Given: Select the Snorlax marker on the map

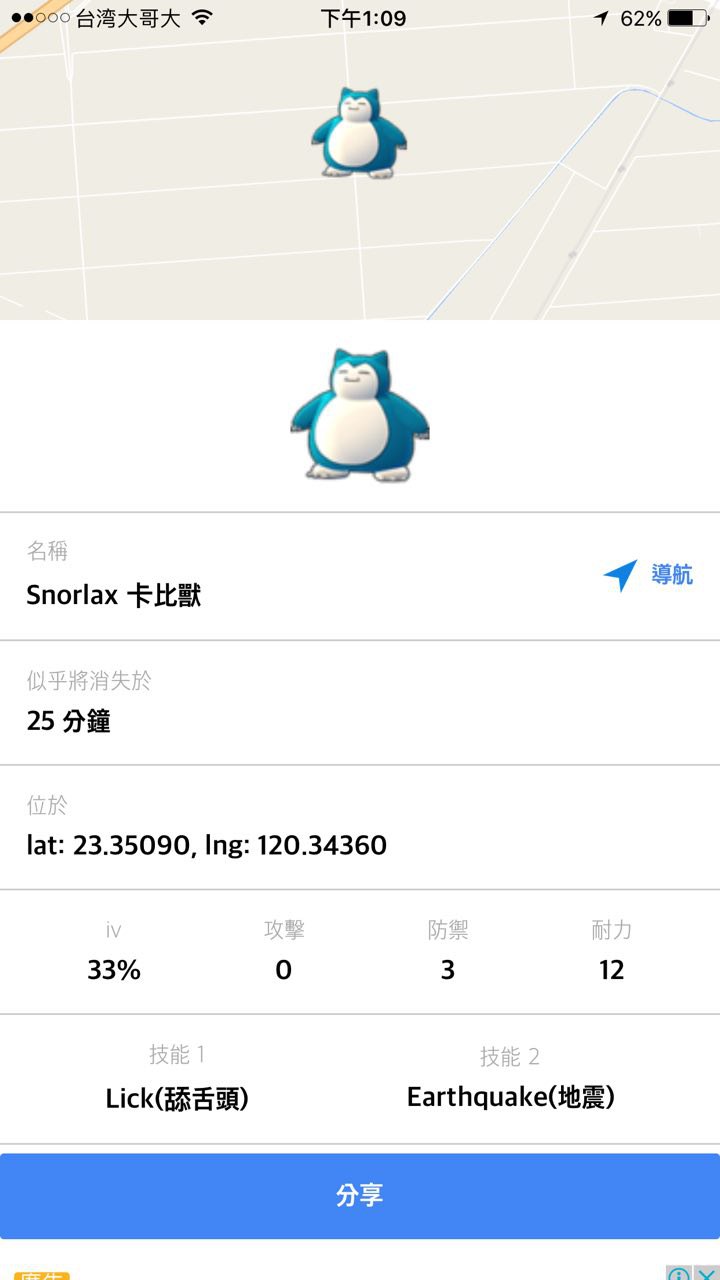Looking at the screenshot, I should [x=359, y=133].
